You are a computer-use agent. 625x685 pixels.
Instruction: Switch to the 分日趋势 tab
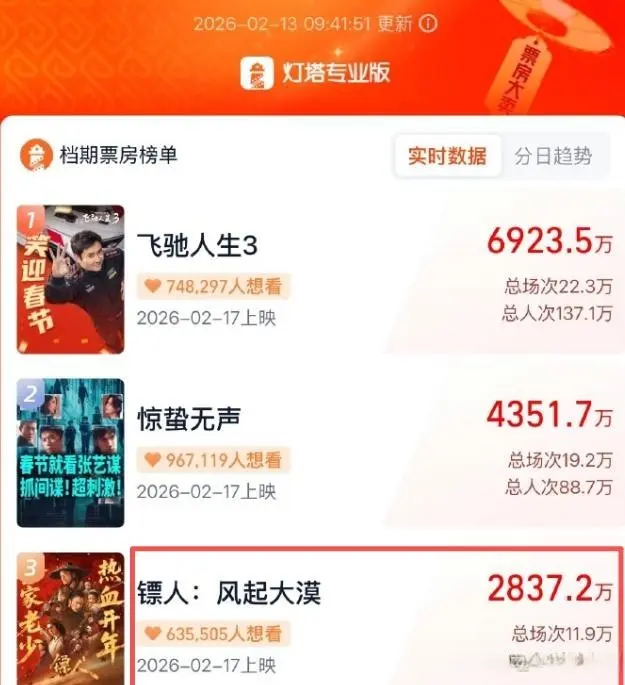pyautogui.click(x=553, y=156)
